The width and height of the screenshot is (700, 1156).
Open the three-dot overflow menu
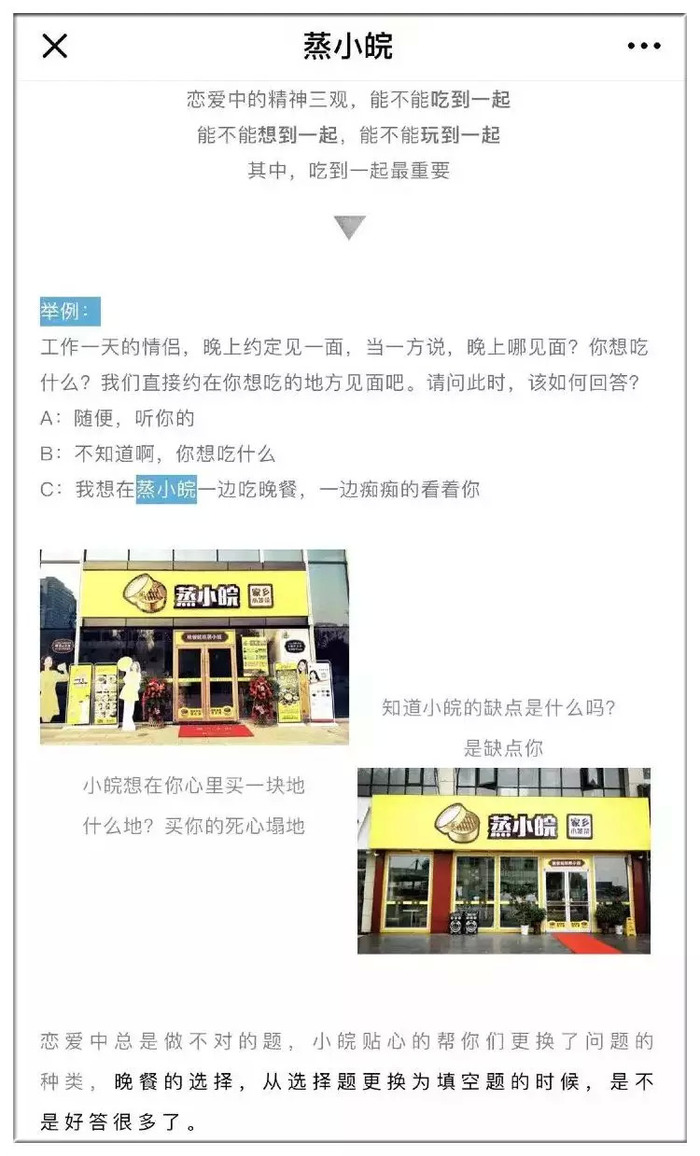pyautogui.click(x=644, y=46)
